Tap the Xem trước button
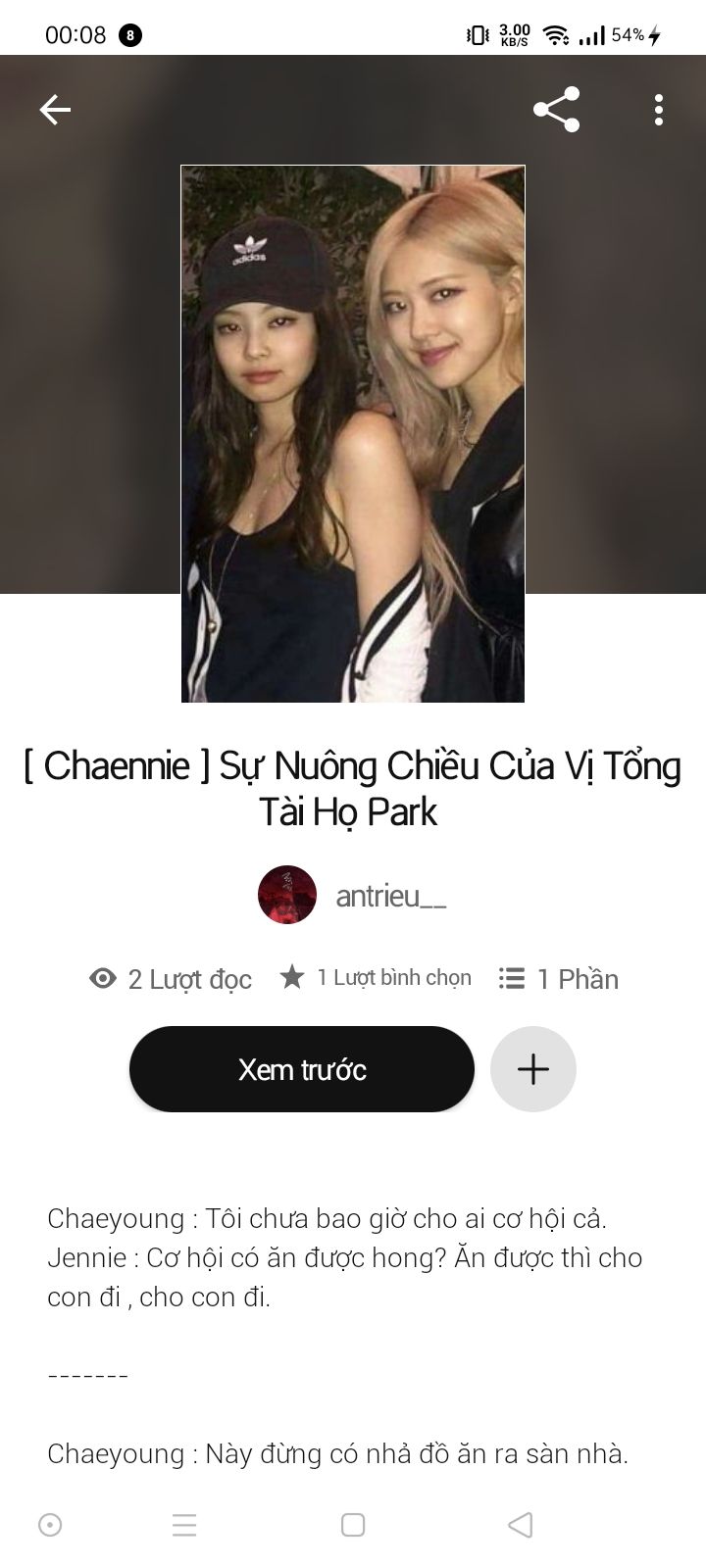 [x=302, y=1069]
